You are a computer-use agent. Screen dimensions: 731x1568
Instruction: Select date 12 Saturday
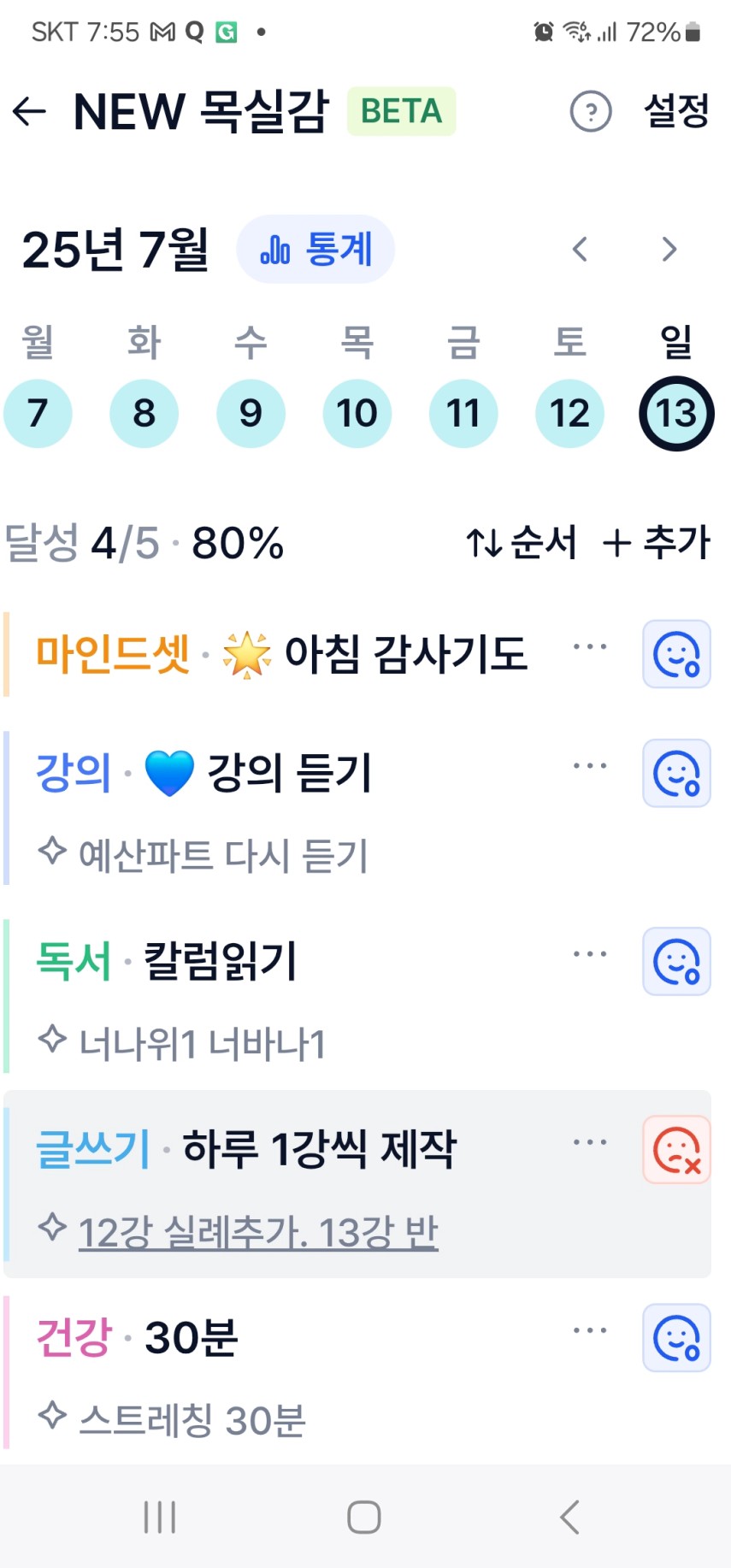coord(570,414)
